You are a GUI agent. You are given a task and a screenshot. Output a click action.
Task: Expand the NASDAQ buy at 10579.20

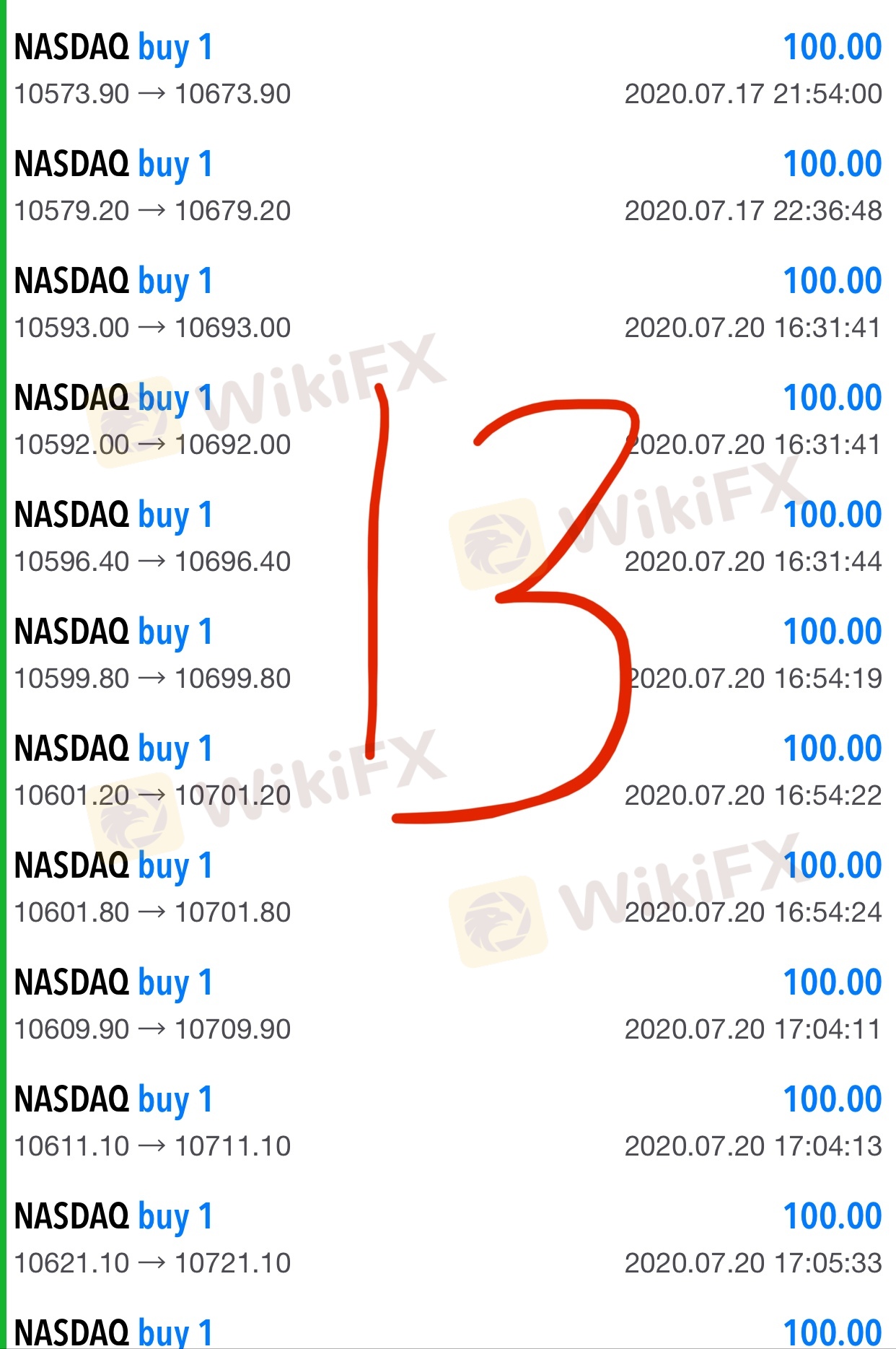pos(447,187)
